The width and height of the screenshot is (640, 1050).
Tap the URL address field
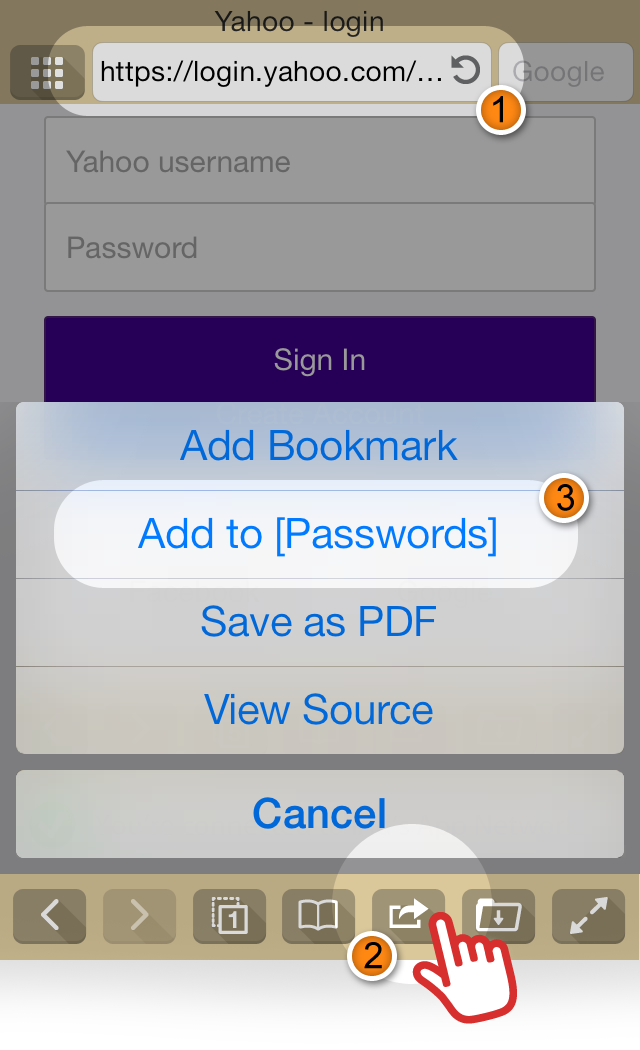[271, 72]
